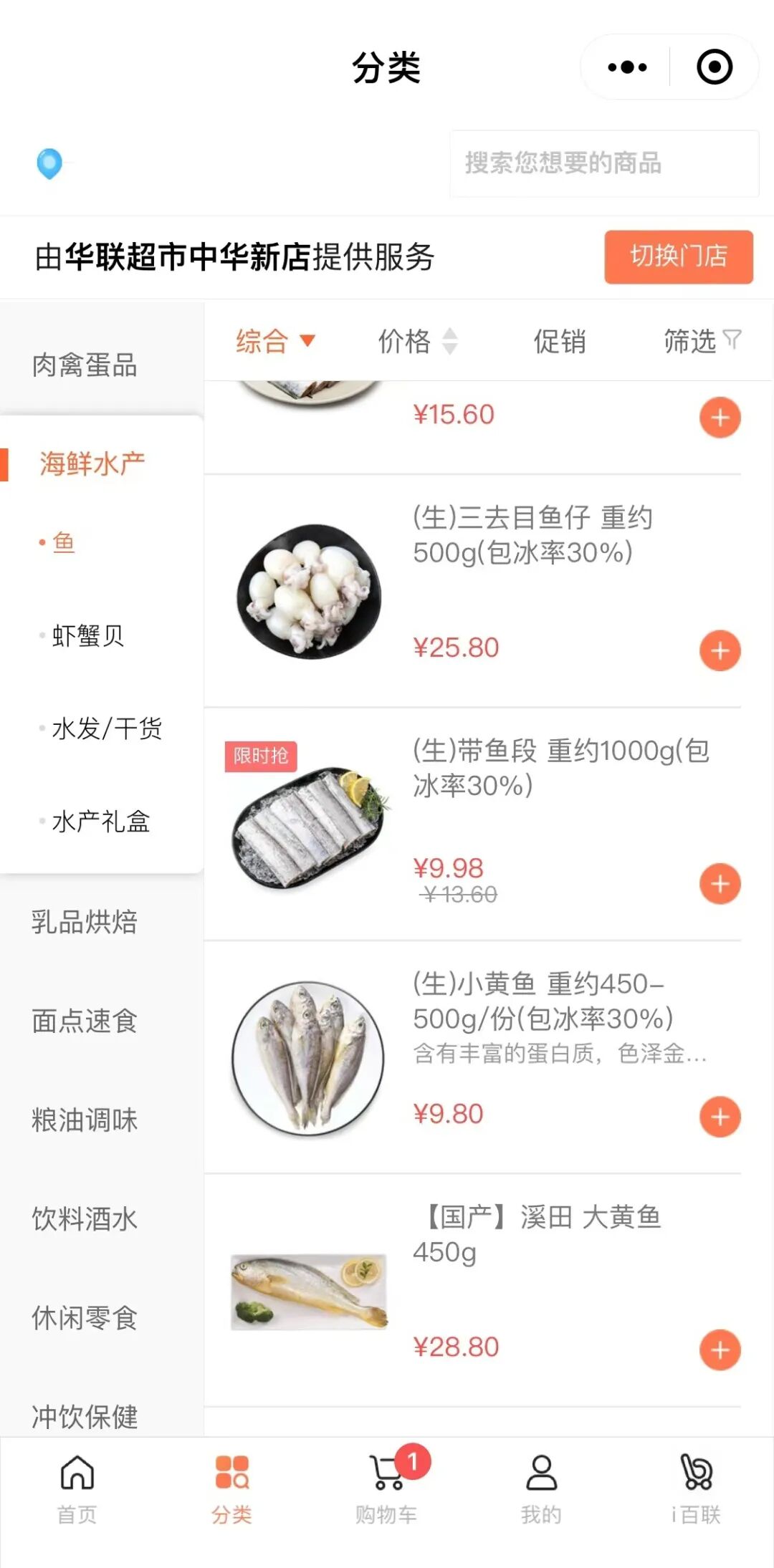Image resolution: width=774 pixels, height=1568 pixels.
Task: Add 带鱼段 1000g to the cart
Action: [720, 883]
